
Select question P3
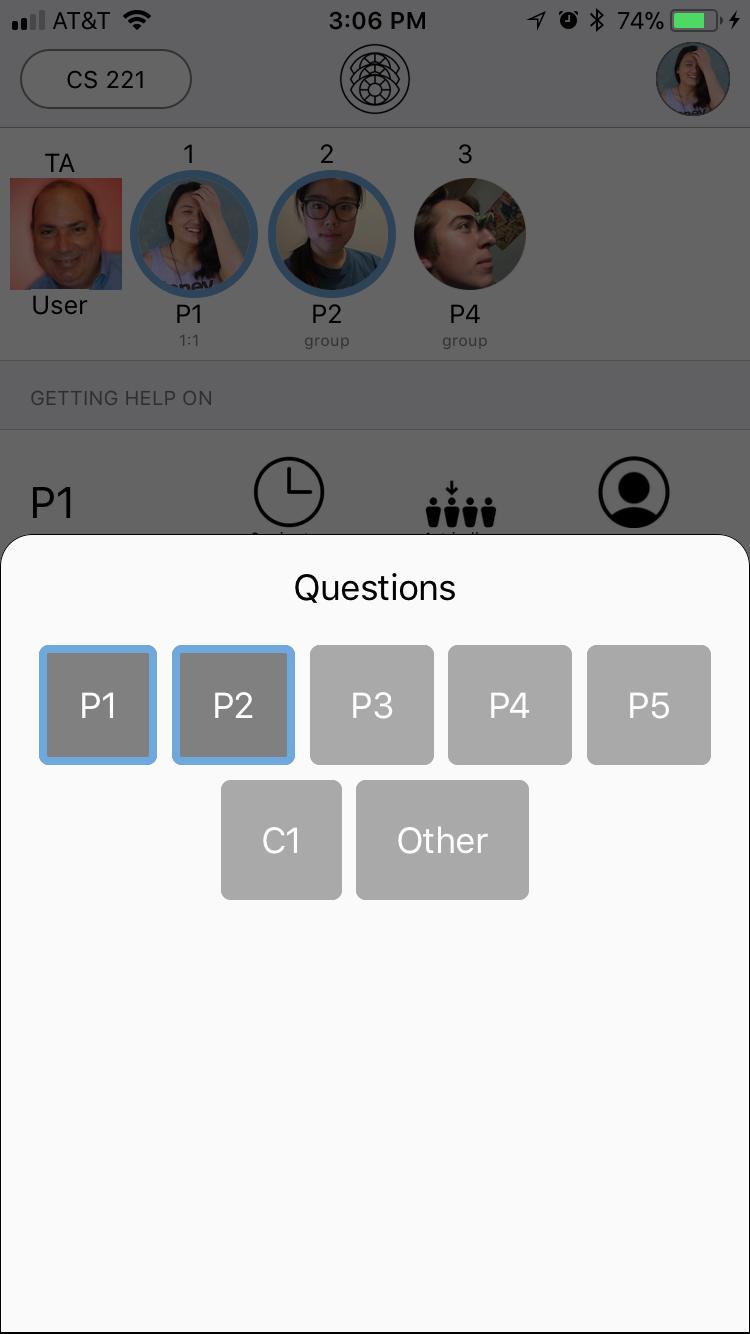[x=372, y=705]
